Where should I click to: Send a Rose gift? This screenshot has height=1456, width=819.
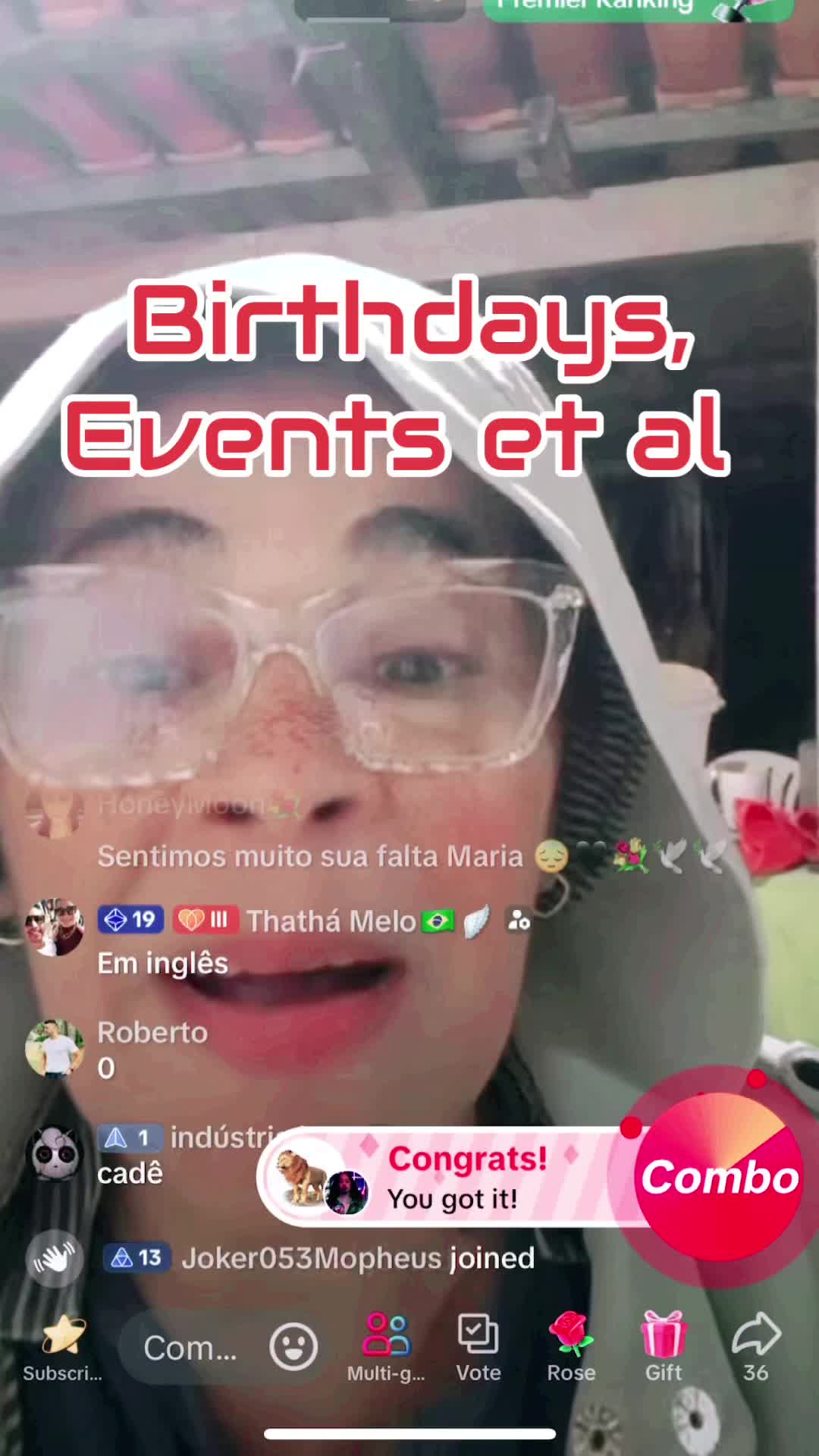click(571, 1348)
